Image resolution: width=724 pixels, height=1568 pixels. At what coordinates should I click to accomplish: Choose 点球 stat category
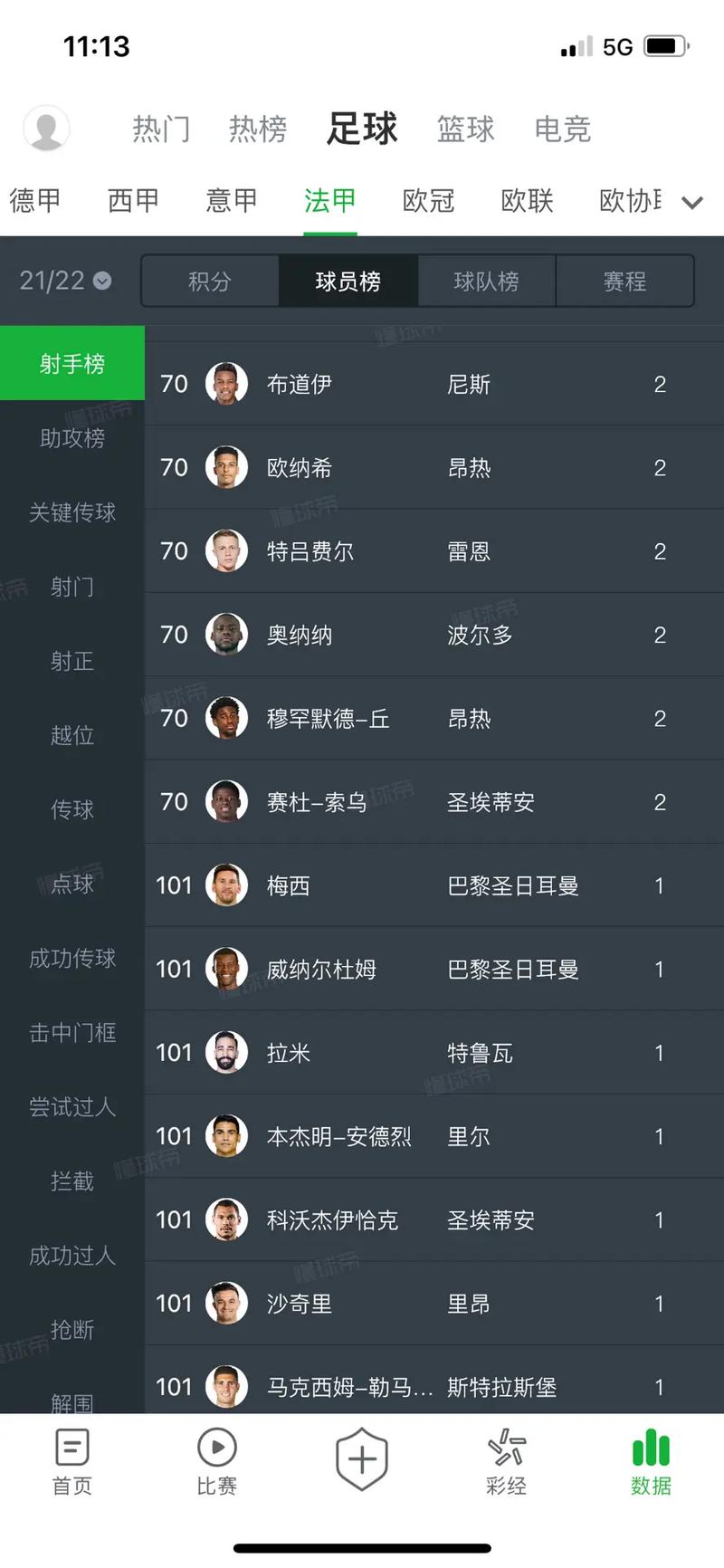point(72,884)
